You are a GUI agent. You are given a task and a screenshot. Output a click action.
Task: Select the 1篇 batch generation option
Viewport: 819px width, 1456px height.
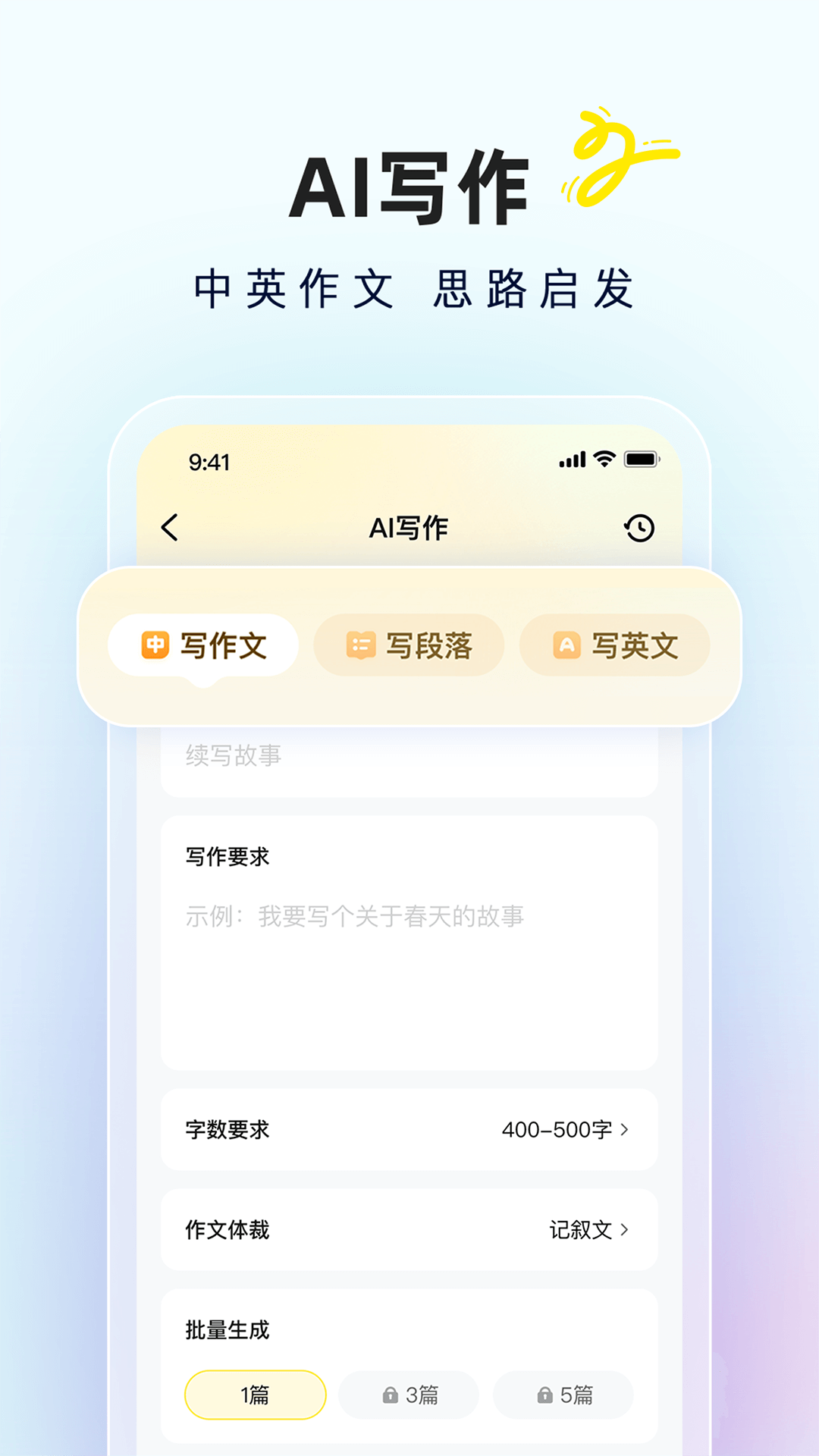tap(255, 1395)
